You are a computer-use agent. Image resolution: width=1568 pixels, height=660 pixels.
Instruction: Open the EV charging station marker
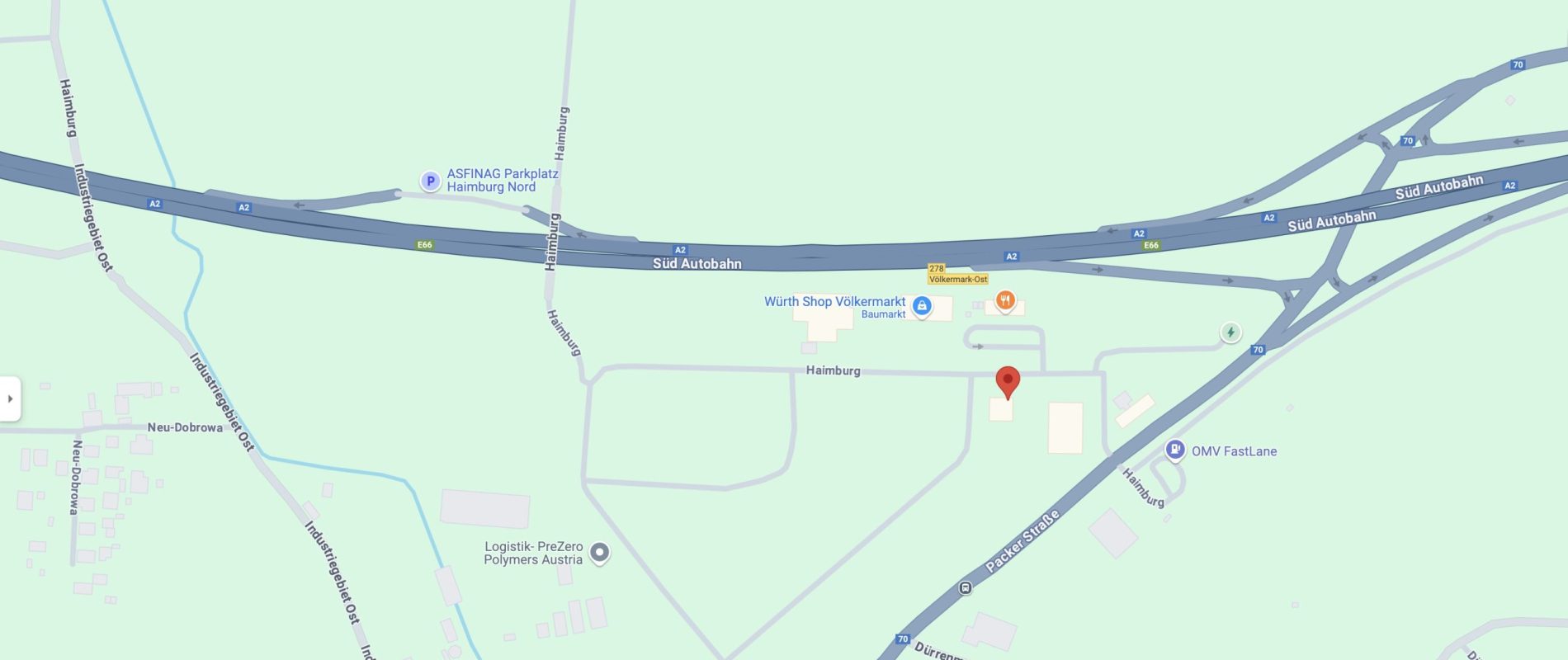pos(1230,332)
